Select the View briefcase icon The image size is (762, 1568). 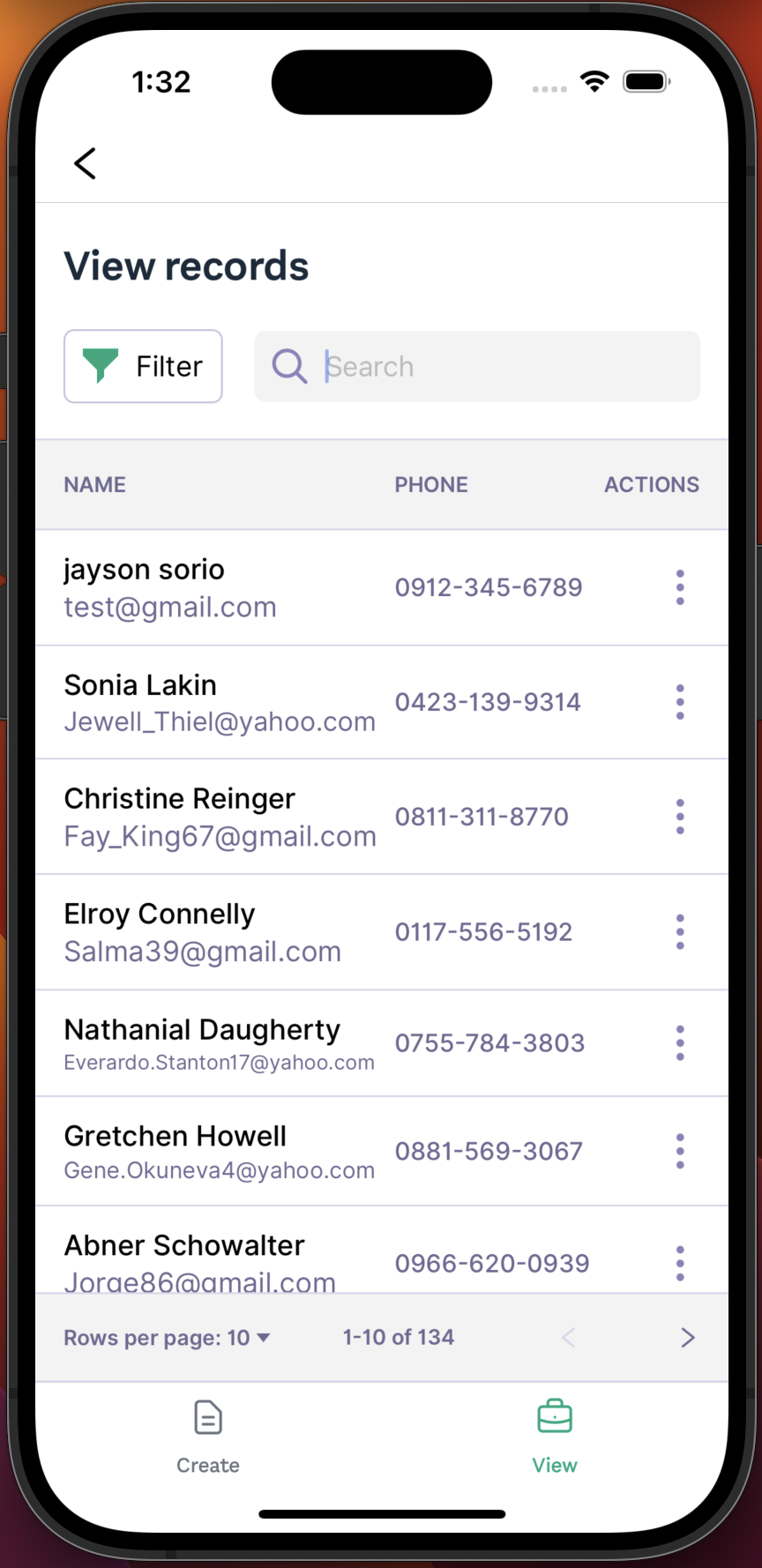tap(554, 1415)
